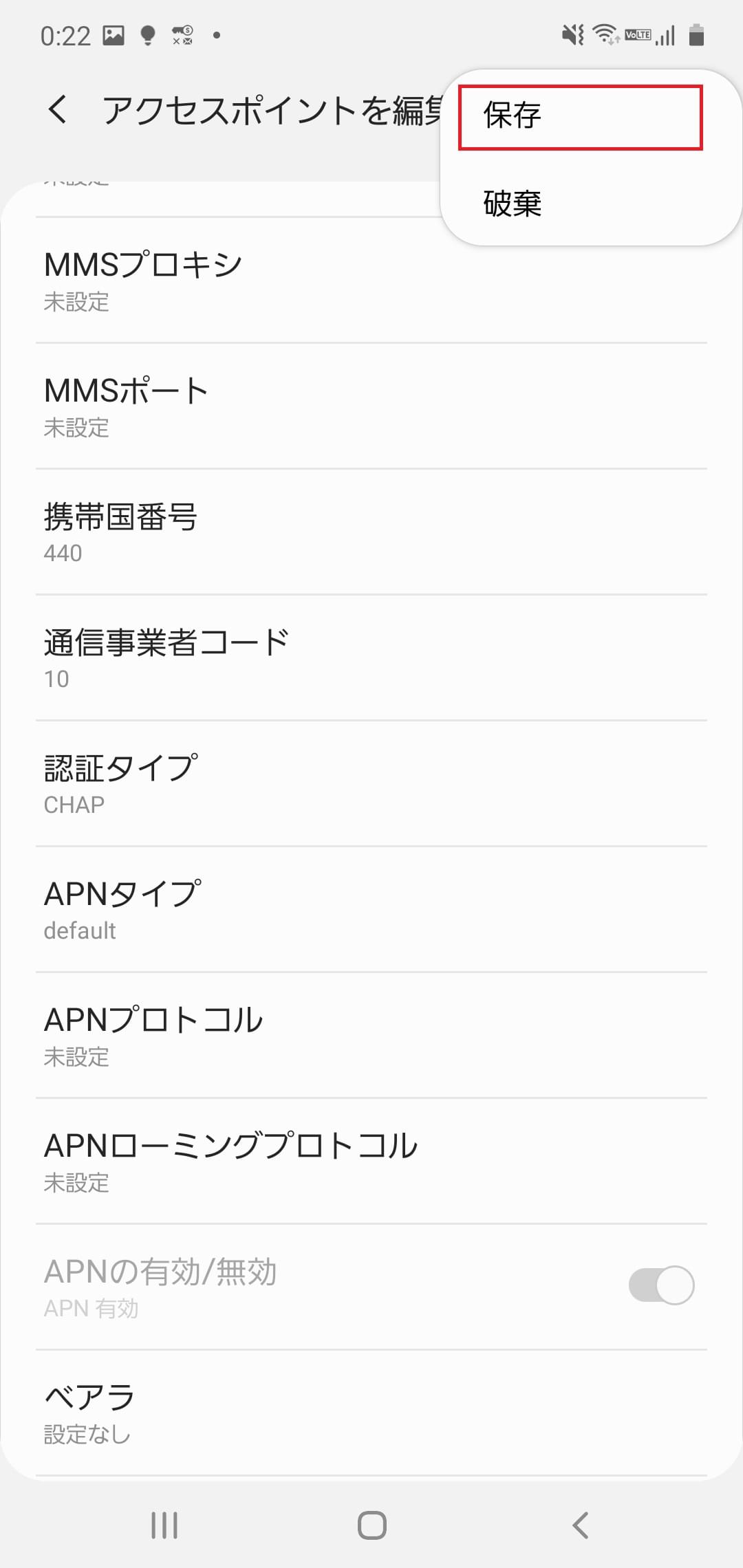Tap the signal strength bars icon
Image resolution: width=743 pixels, height=1568 pixels.
click(x=665, y=34)
